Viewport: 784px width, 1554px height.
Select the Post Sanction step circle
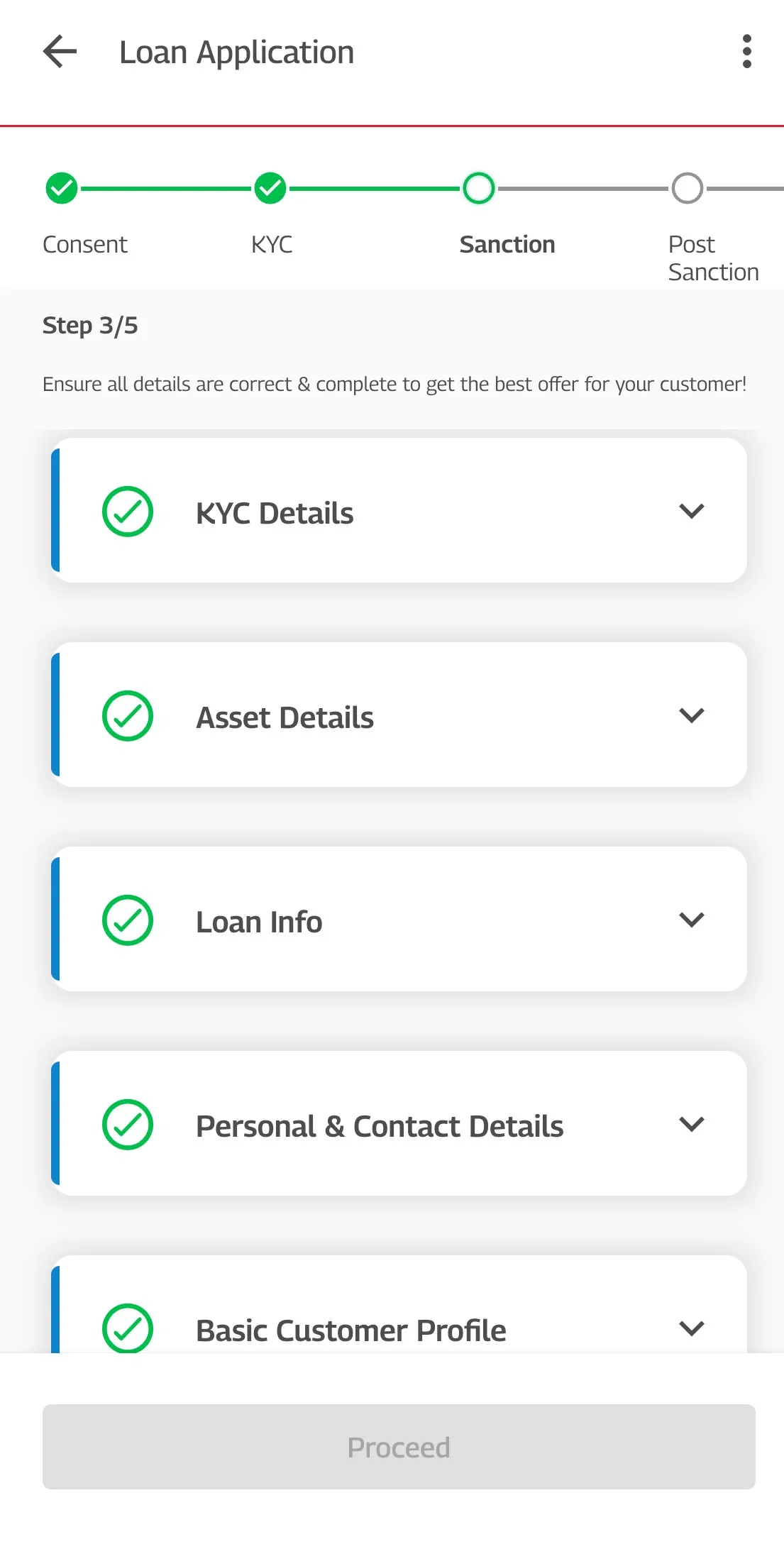coord(688,188)
